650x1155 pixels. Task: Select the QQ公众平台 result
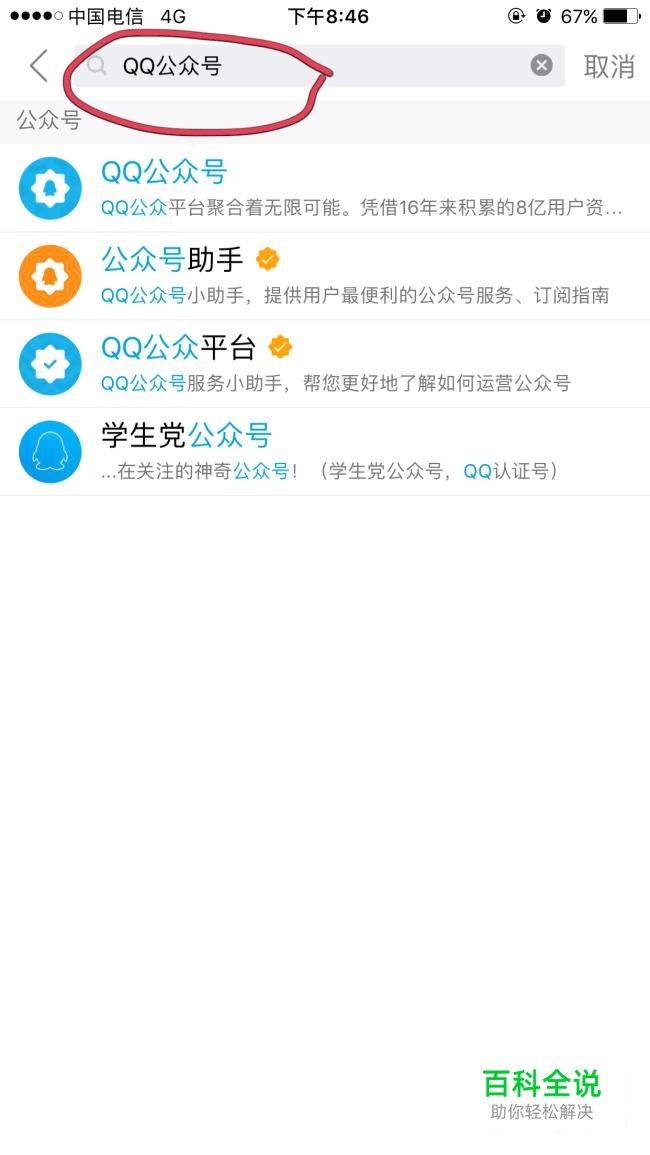tap(325, 364)
